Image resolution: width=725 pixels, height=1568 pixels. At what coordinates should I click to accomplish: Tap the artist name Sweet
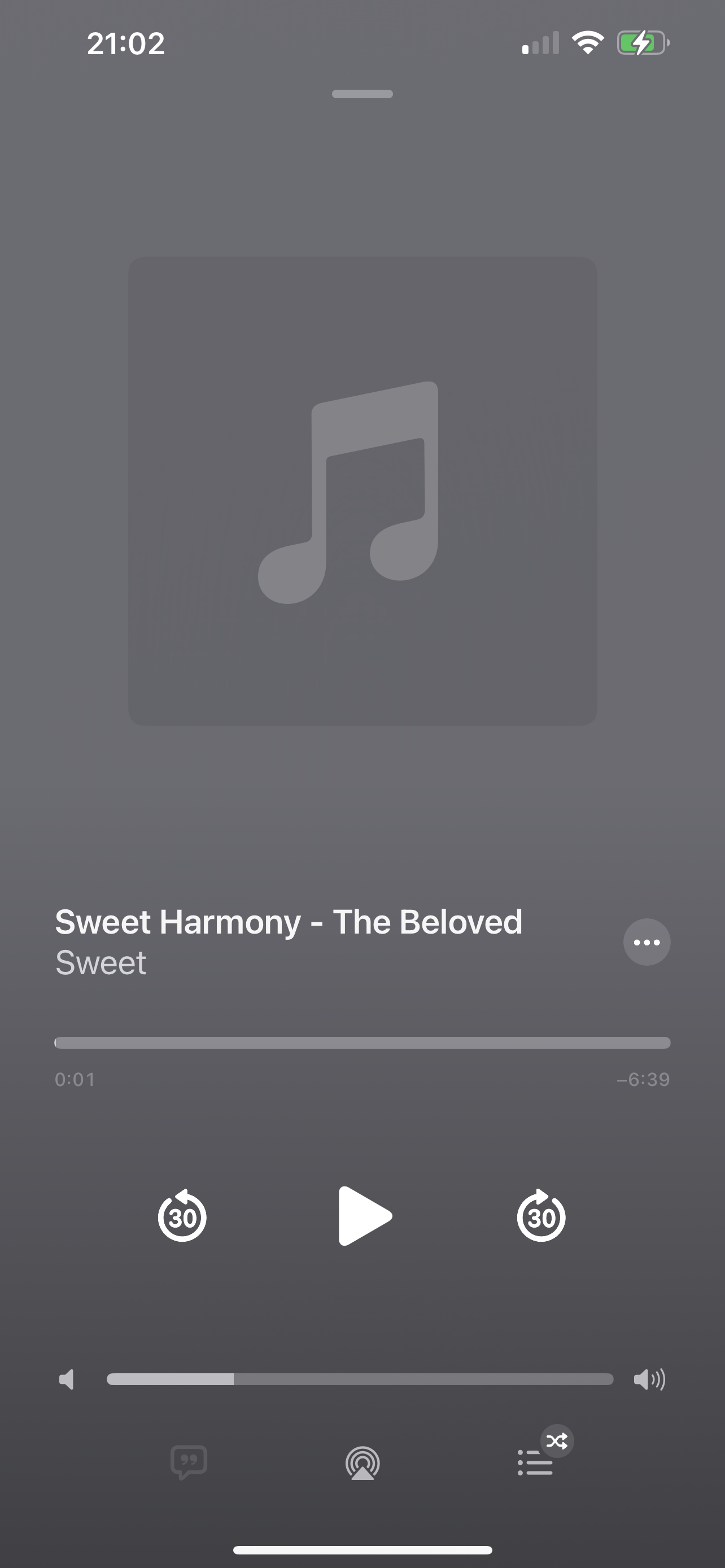coord(100,963)
